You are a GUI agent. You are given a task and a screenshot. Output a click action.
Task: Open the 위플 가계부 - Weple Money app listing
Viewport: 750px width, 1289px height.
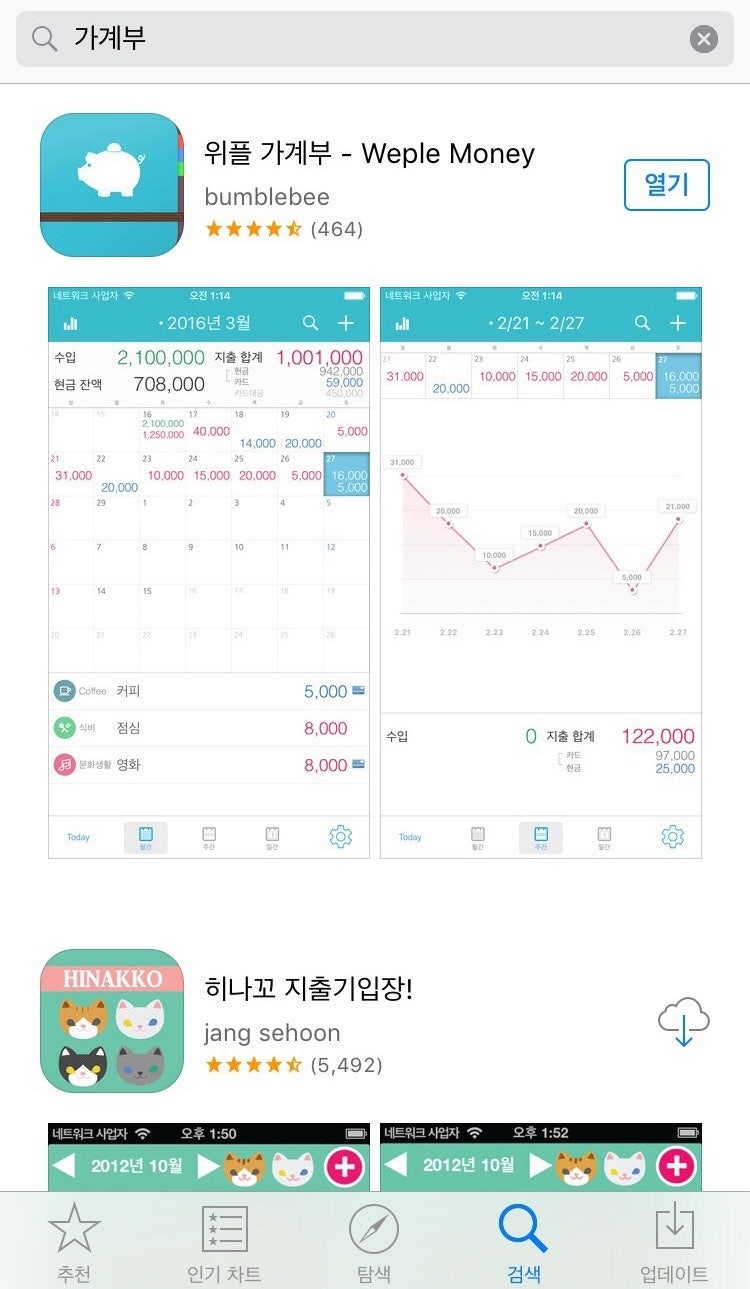(369, 154)
